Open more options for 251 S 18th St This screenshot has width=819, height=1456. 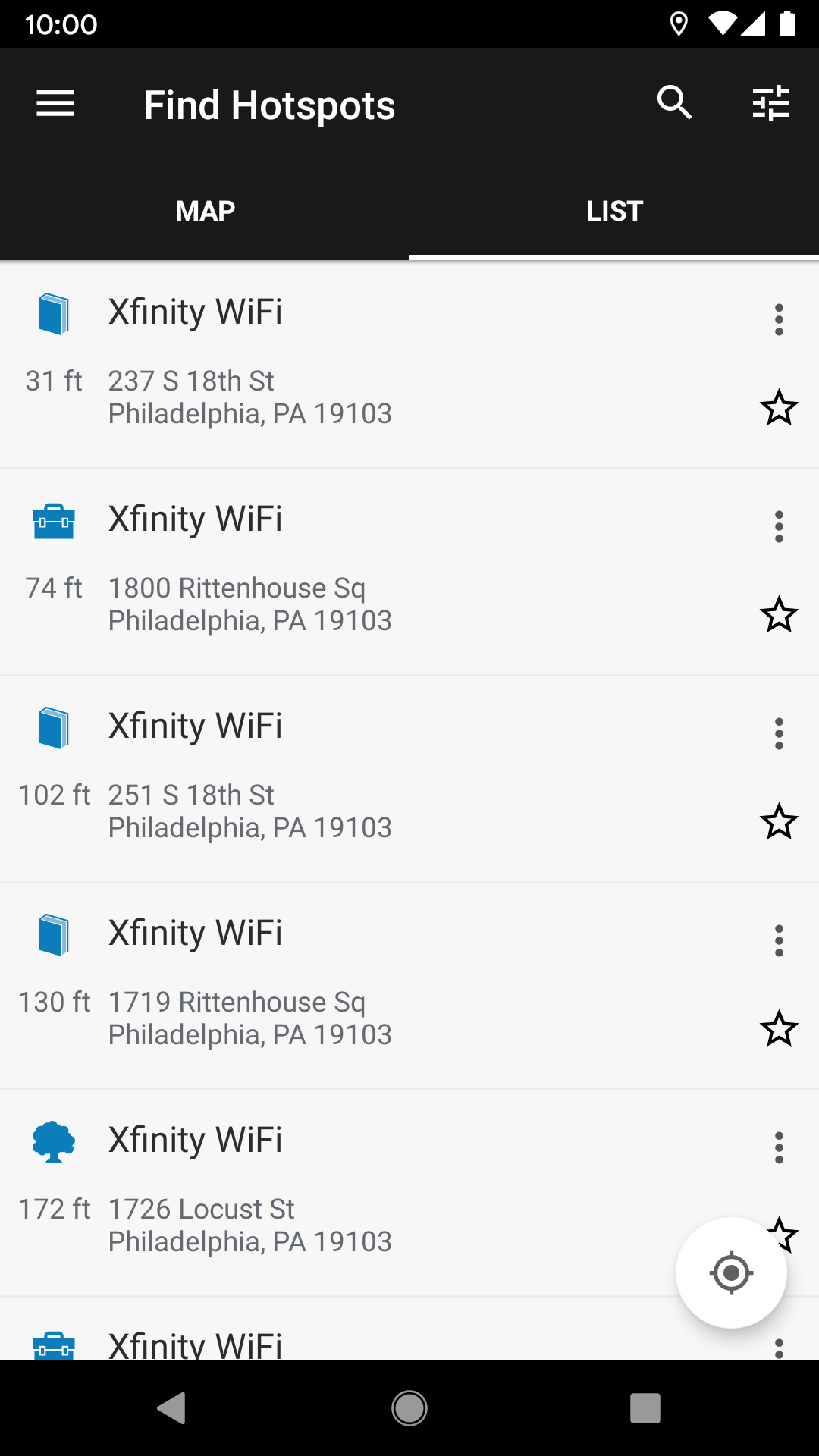[779, 733]
